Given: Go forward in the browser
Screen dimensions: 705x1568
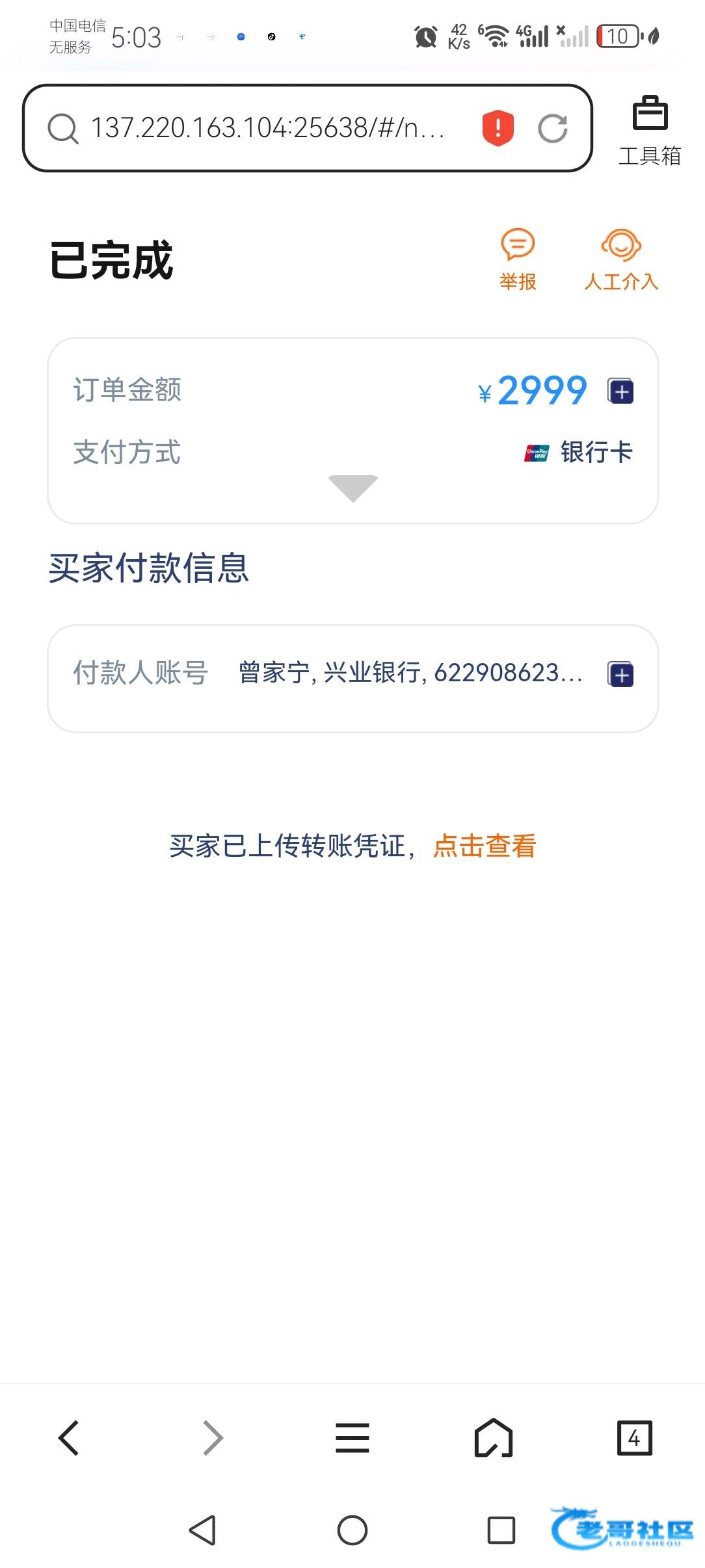Looking at the screenshot, I should pos(213,1437).
